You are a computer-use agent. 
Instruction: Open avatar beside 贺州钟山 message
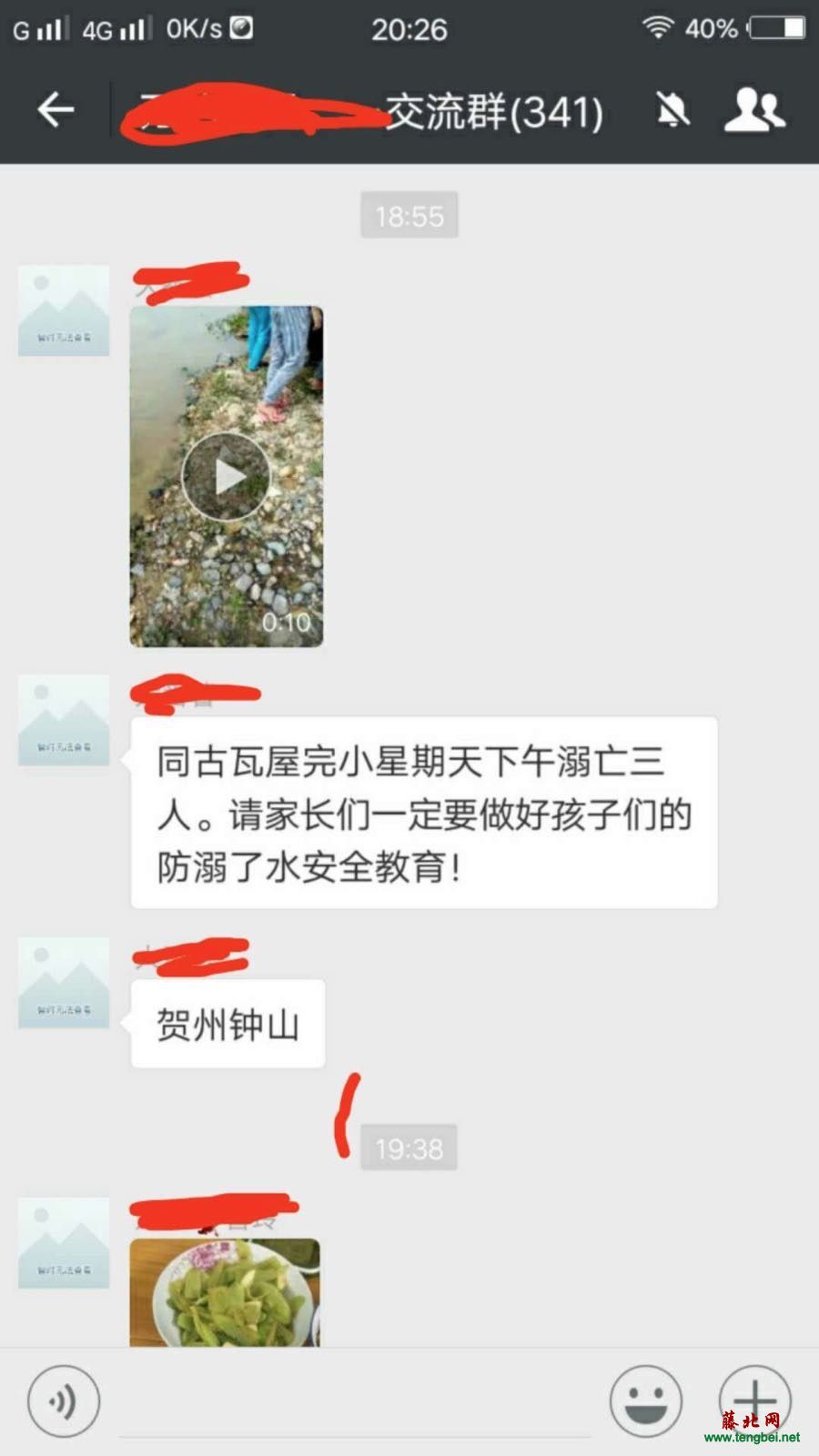point(64,983)
